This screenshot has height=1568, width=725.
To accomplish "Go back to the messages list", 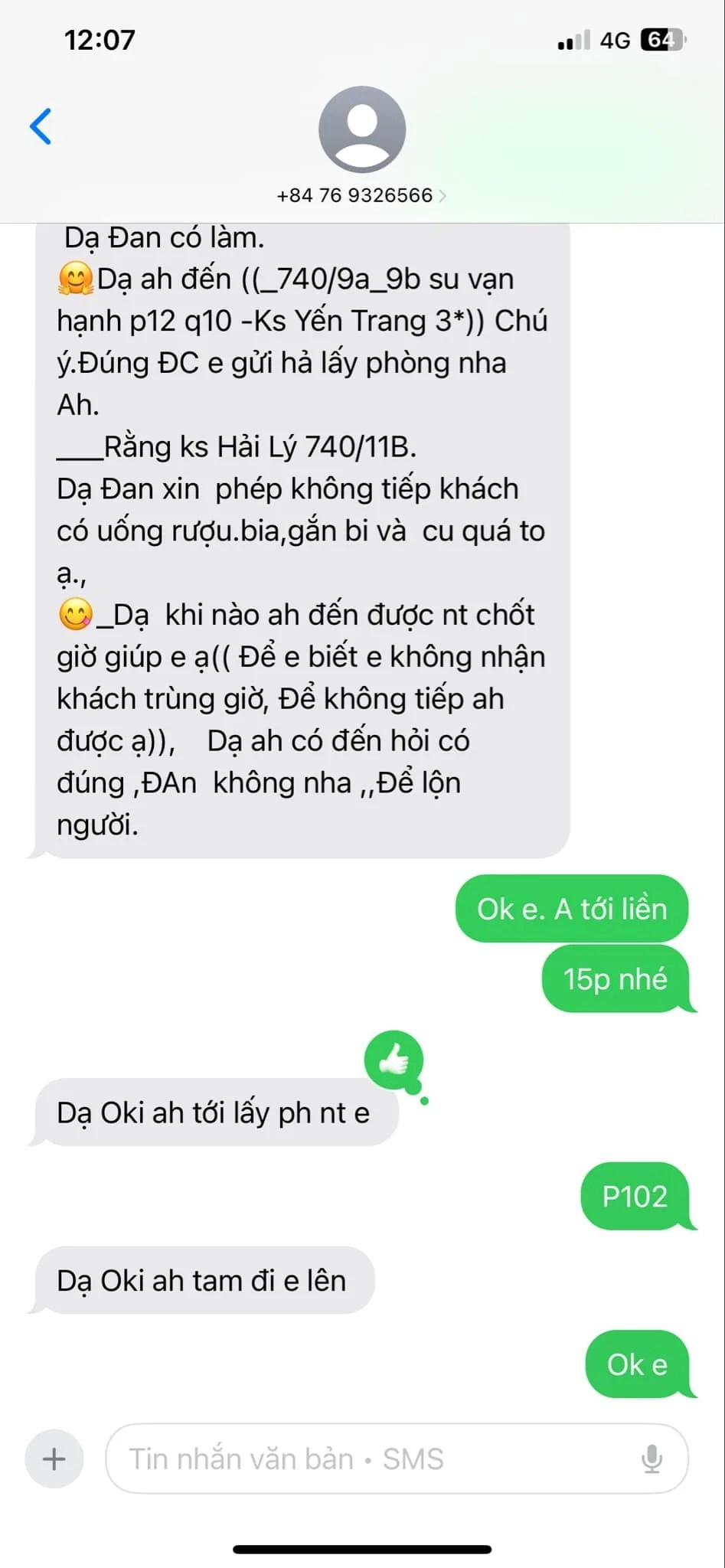I will [41, 126].
